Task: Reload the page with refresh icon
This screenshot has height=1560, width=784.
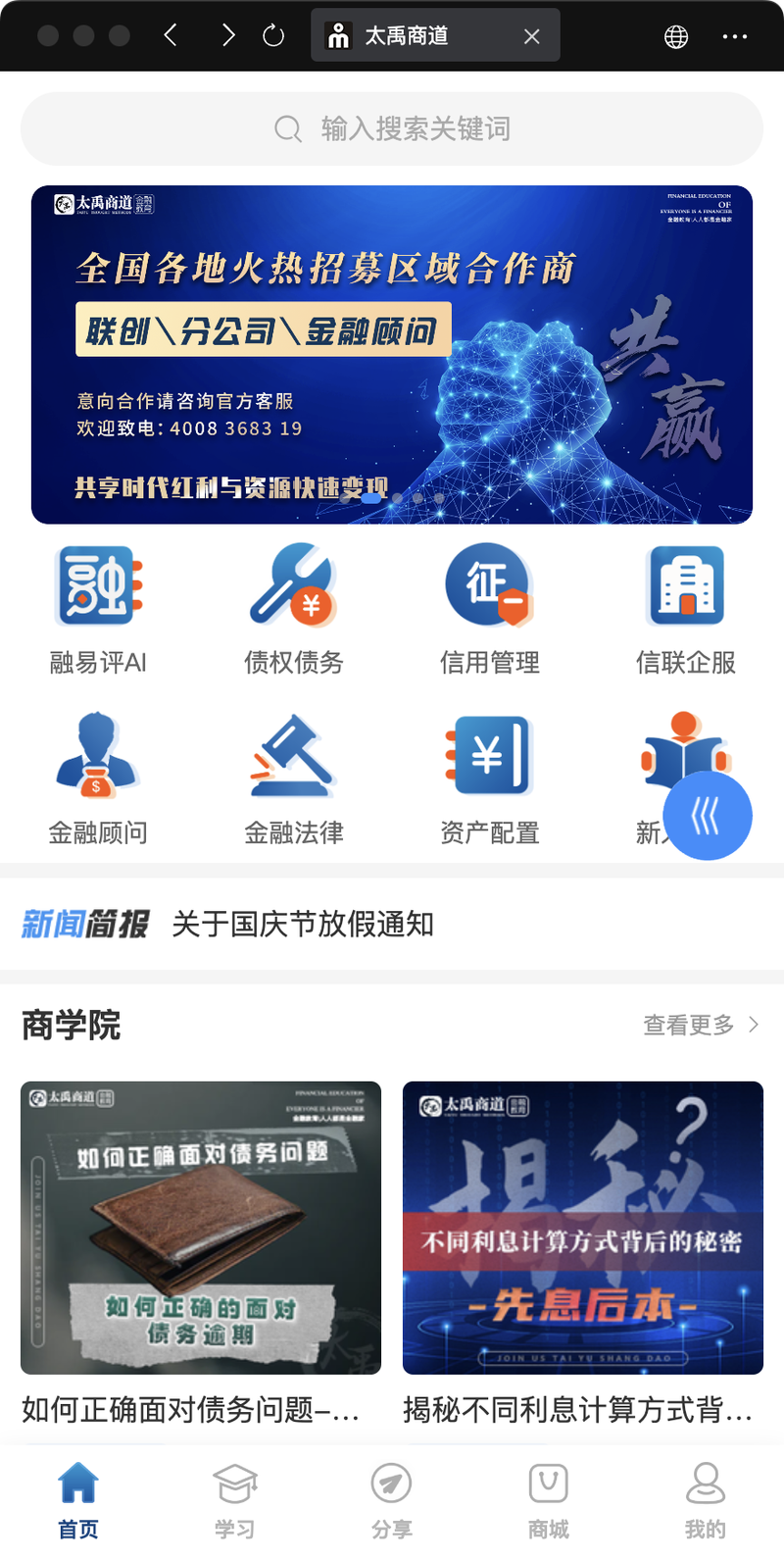Action: click(x=273, y=36)
